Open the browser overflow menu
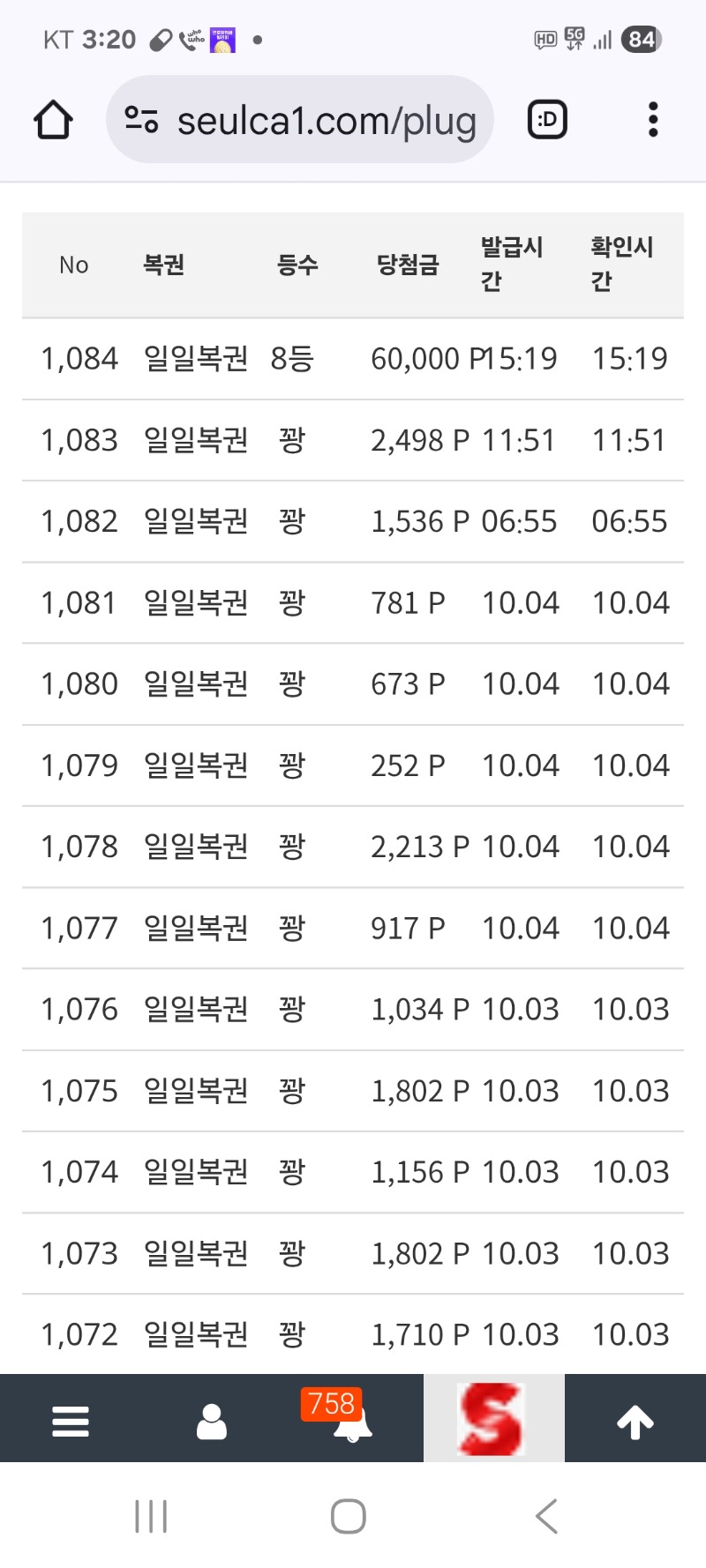Image resolution: width=706 pixels, height=1568 pixels. tap(653, 120)
